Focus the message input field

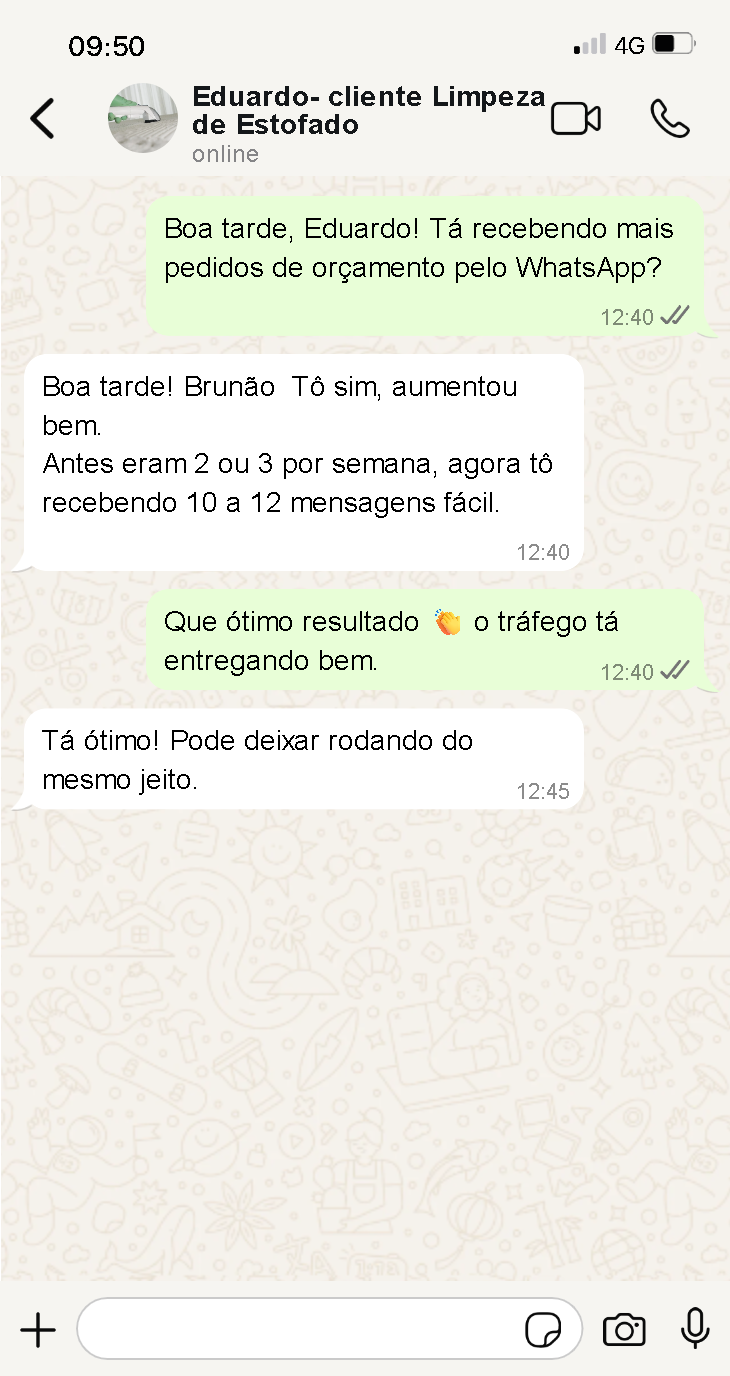tap(300, 1330)
